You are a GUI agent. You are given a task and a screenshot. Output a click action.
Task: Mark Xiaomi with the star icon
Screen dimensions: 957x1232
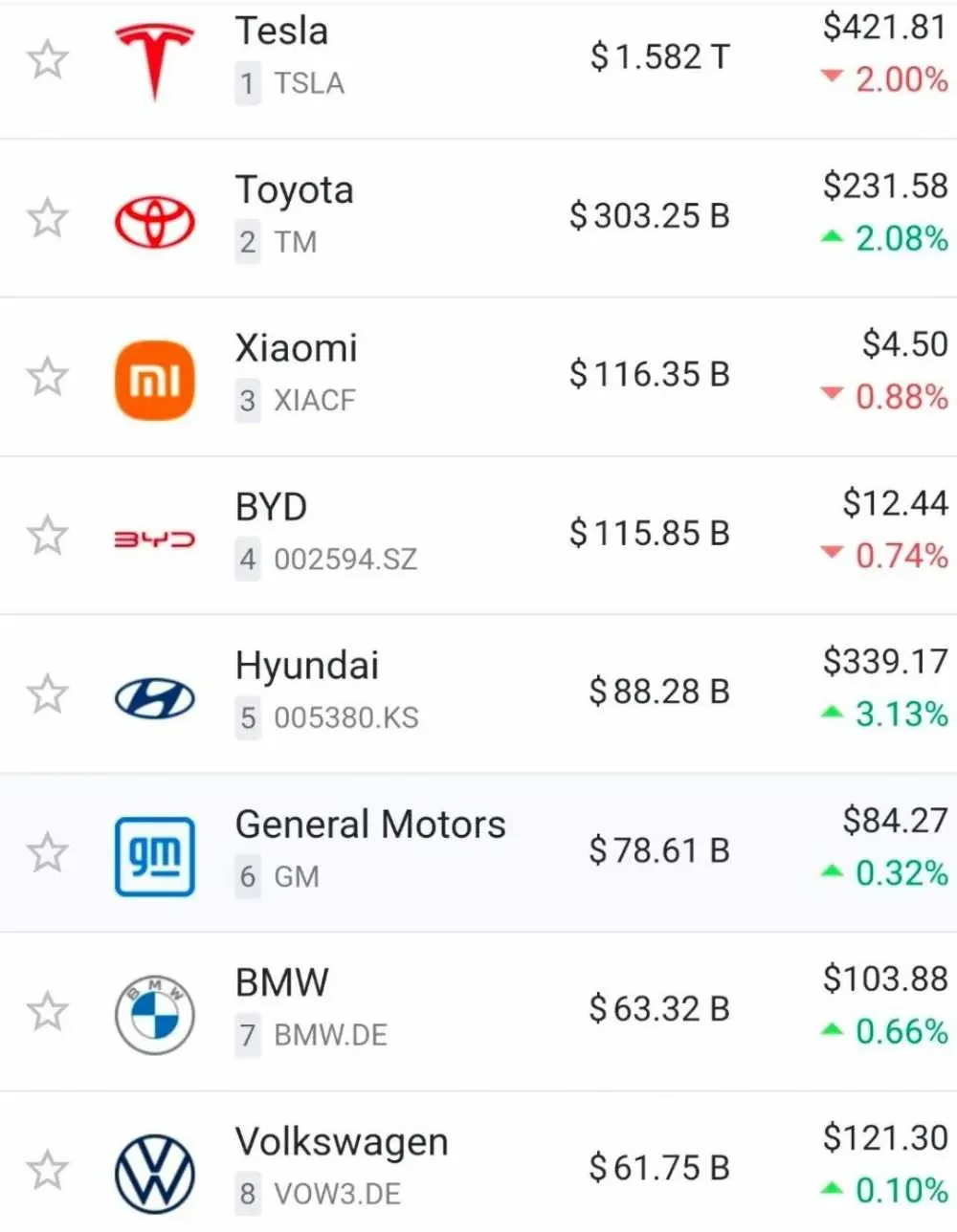[x=47, y=377]
